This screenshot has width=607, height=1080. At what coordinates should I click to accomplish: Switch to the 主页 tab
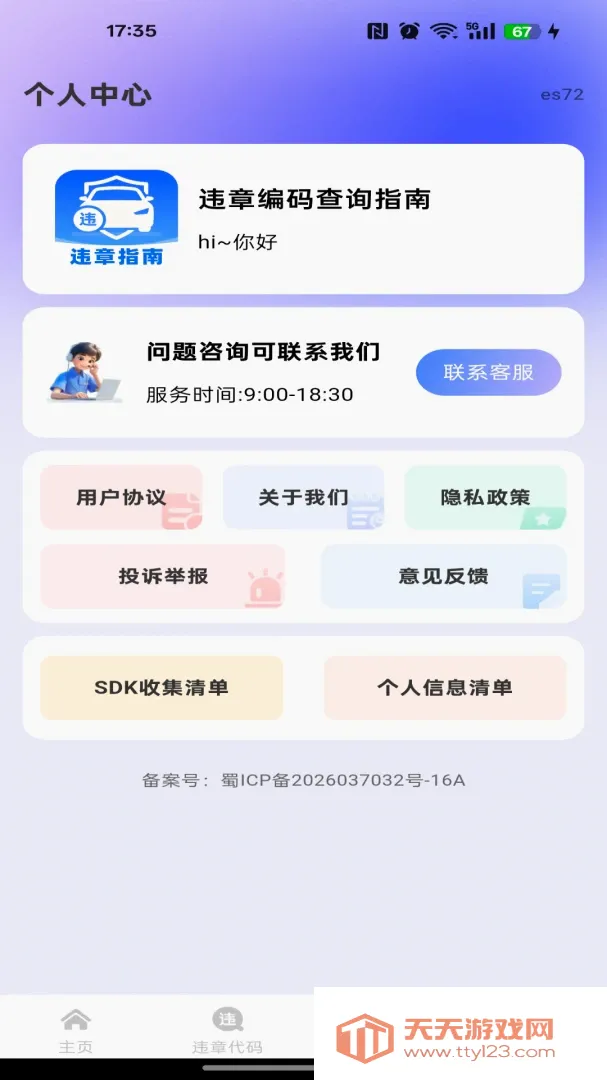[76, 1031]
